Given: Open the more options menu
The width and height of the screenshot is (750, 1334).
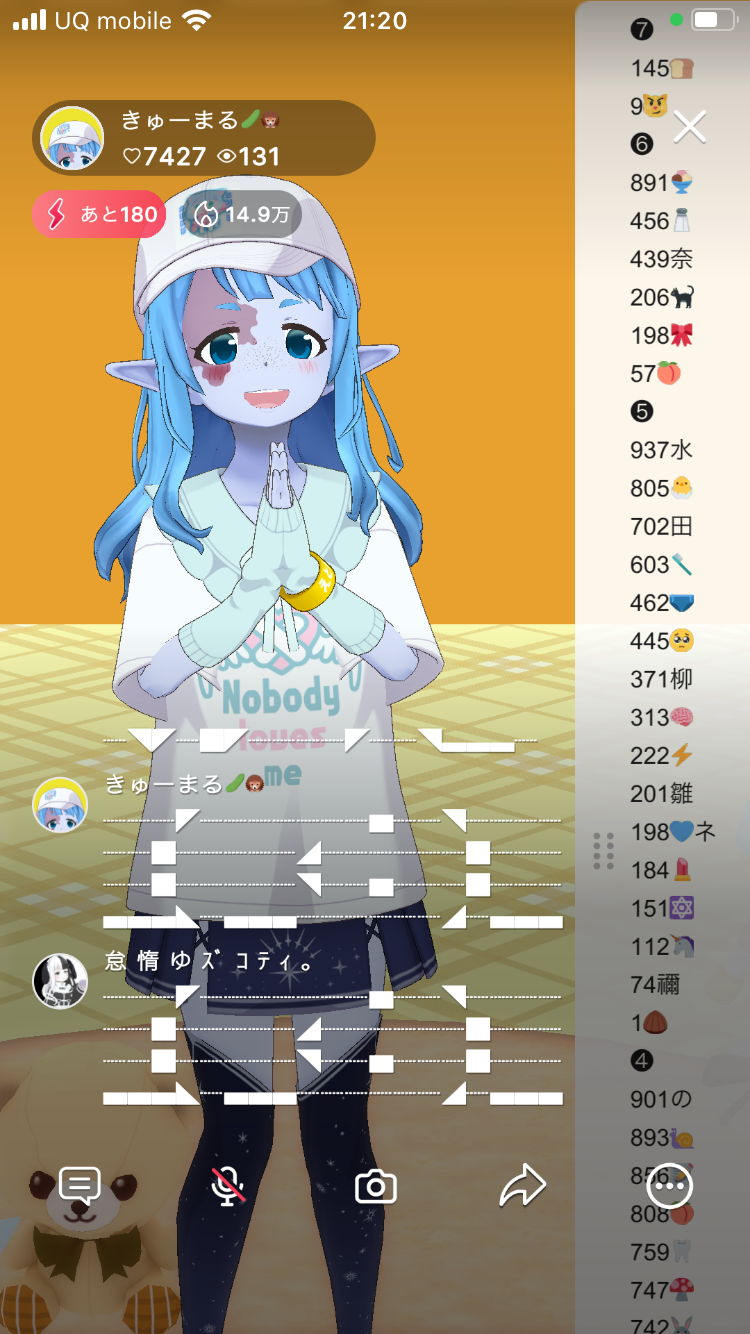Looking at the screenshot, I should coord(670,1186).
